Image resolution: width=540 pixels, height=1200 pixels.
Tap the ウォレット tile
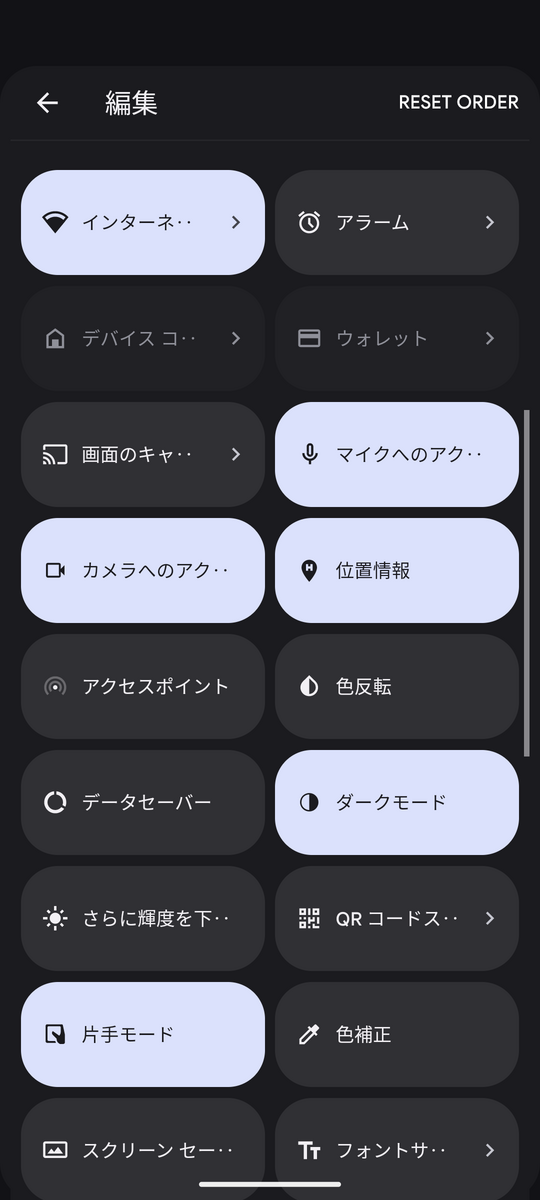[397, 338]
